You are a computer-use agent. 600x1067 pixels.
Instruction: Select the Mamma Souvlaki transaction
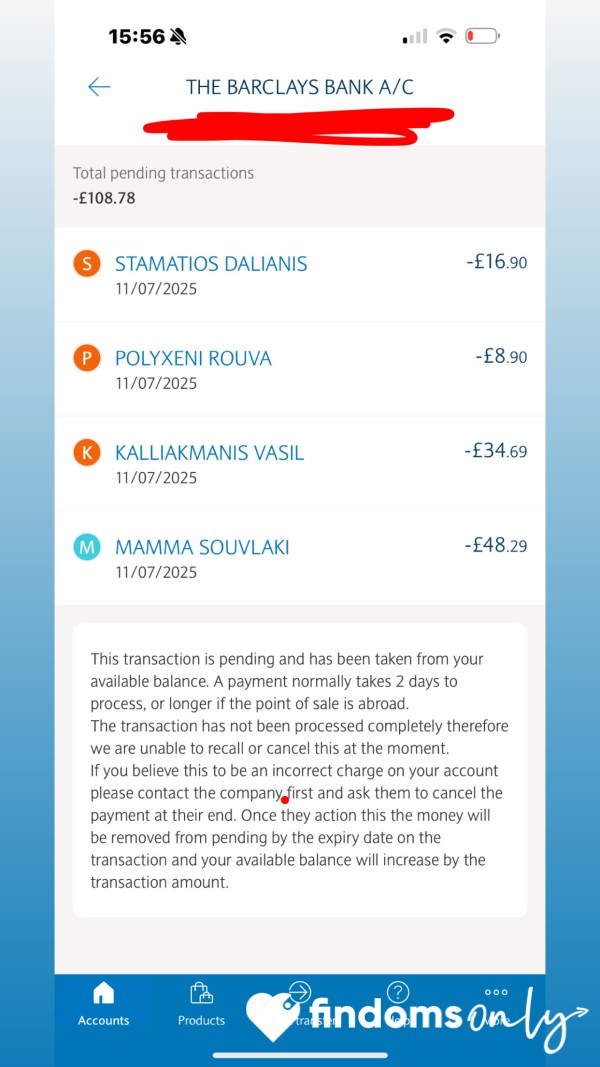[x=300, y=558]
